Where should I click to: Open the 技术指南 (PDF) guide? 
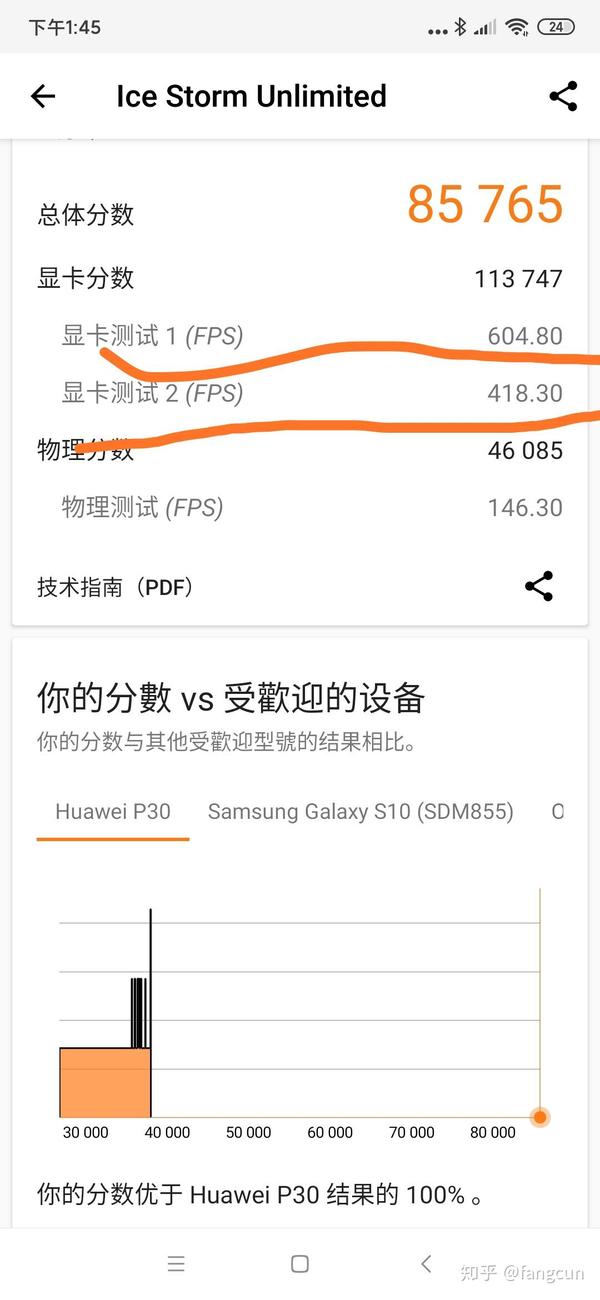point(115,587)
